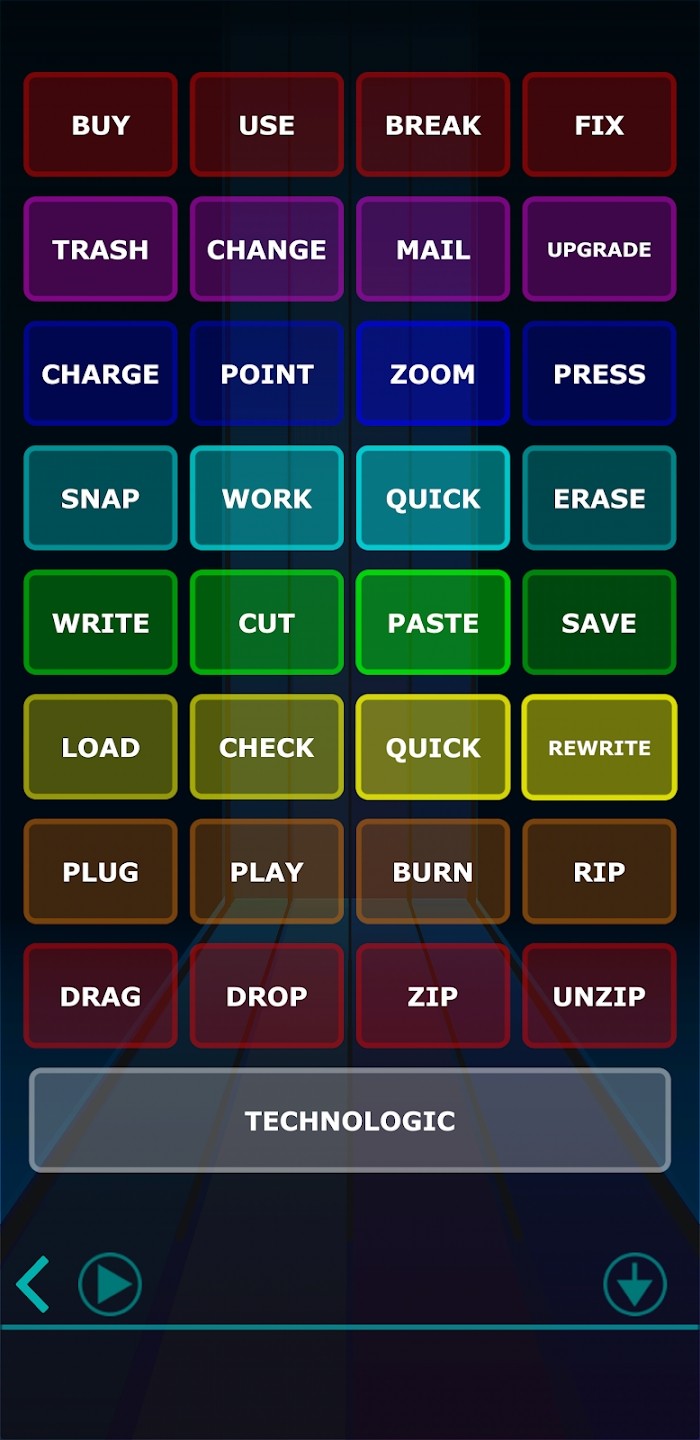Select the TECHNOLOGIC wide button

tap(350, 1120)
